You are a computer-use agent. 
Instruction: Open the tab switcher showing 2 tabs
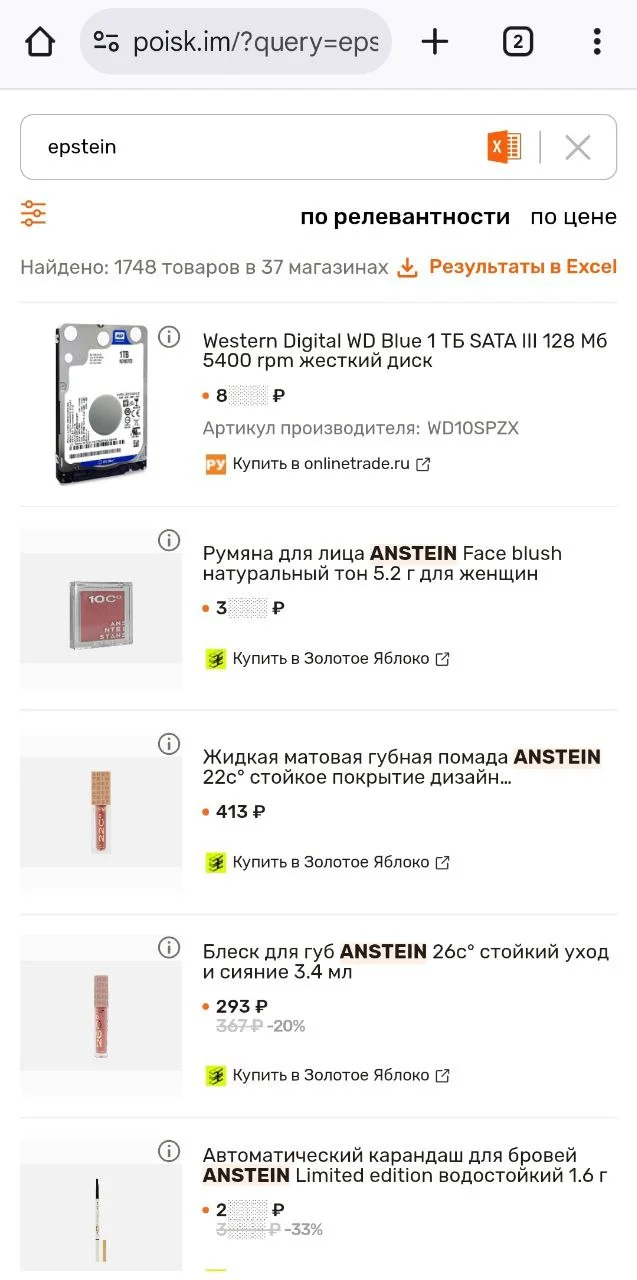pos(517,42)
